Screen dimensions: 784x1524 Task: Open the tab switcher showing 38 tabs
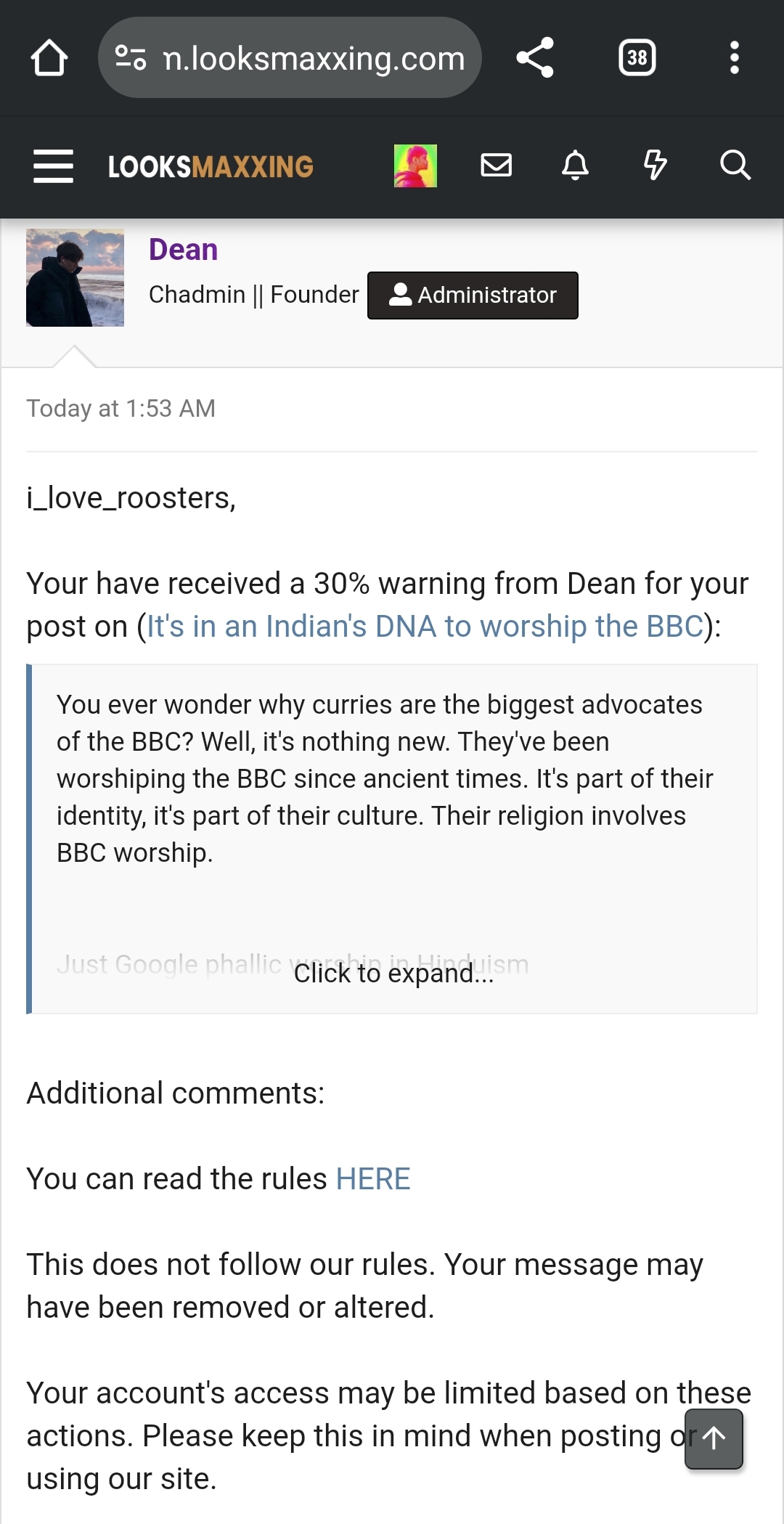[637, 58]
